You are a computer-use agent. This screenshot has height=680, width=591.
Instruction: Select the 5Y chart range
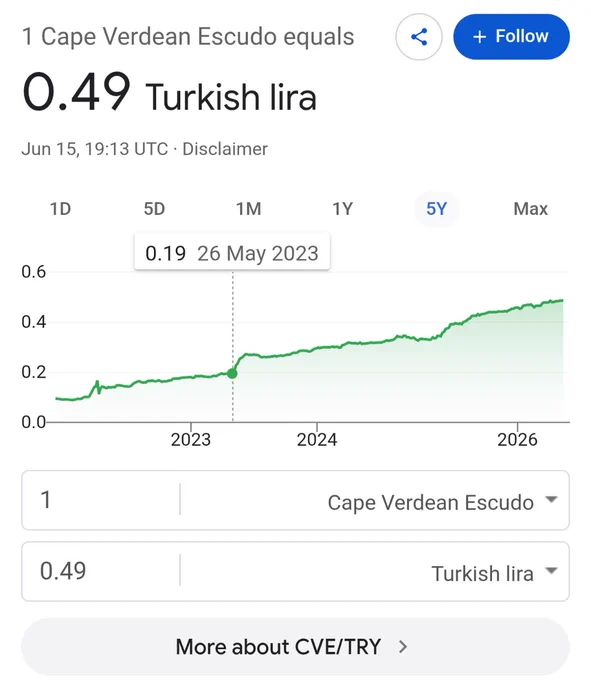pyautogui.click(x=436, y=209)
